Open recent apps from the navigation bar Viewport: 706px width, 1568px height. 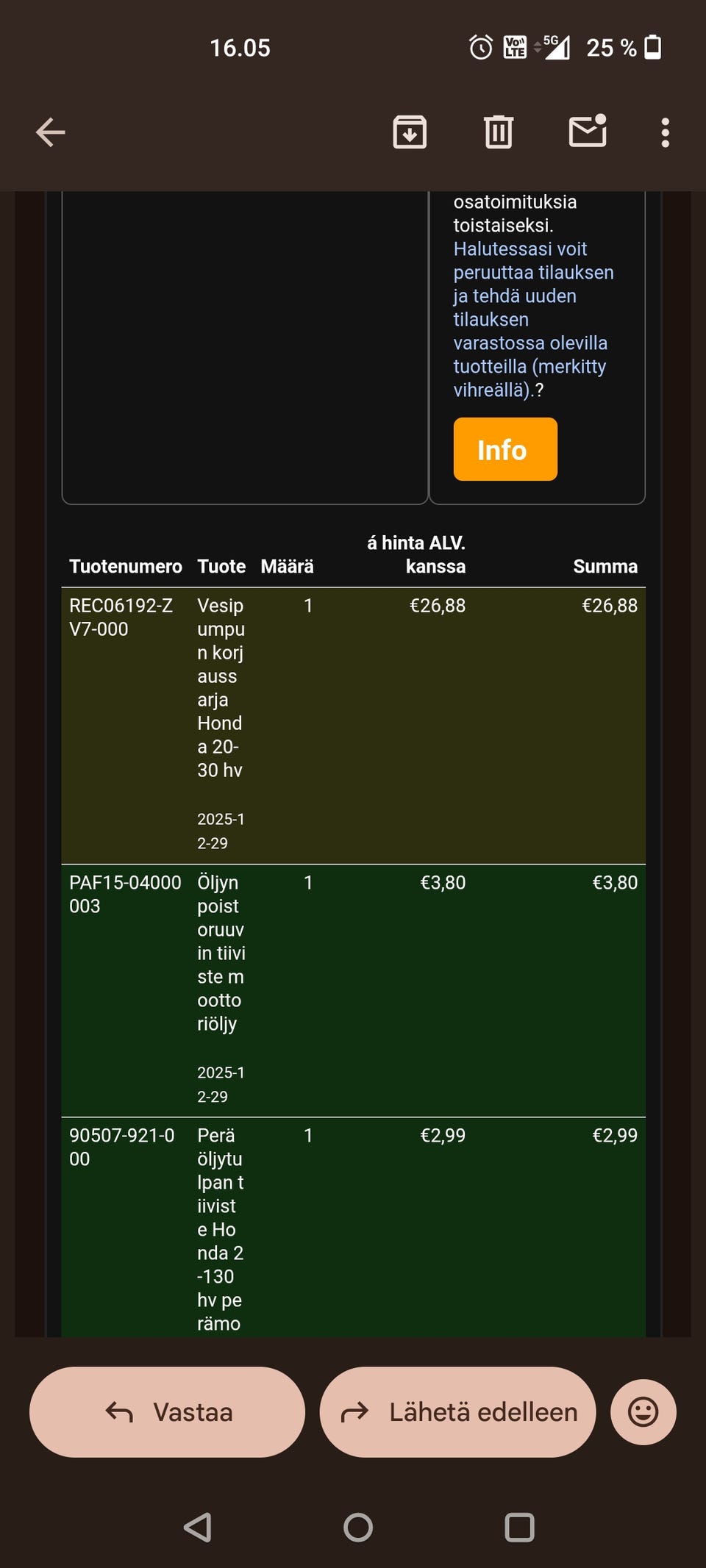click(519, 1527)
